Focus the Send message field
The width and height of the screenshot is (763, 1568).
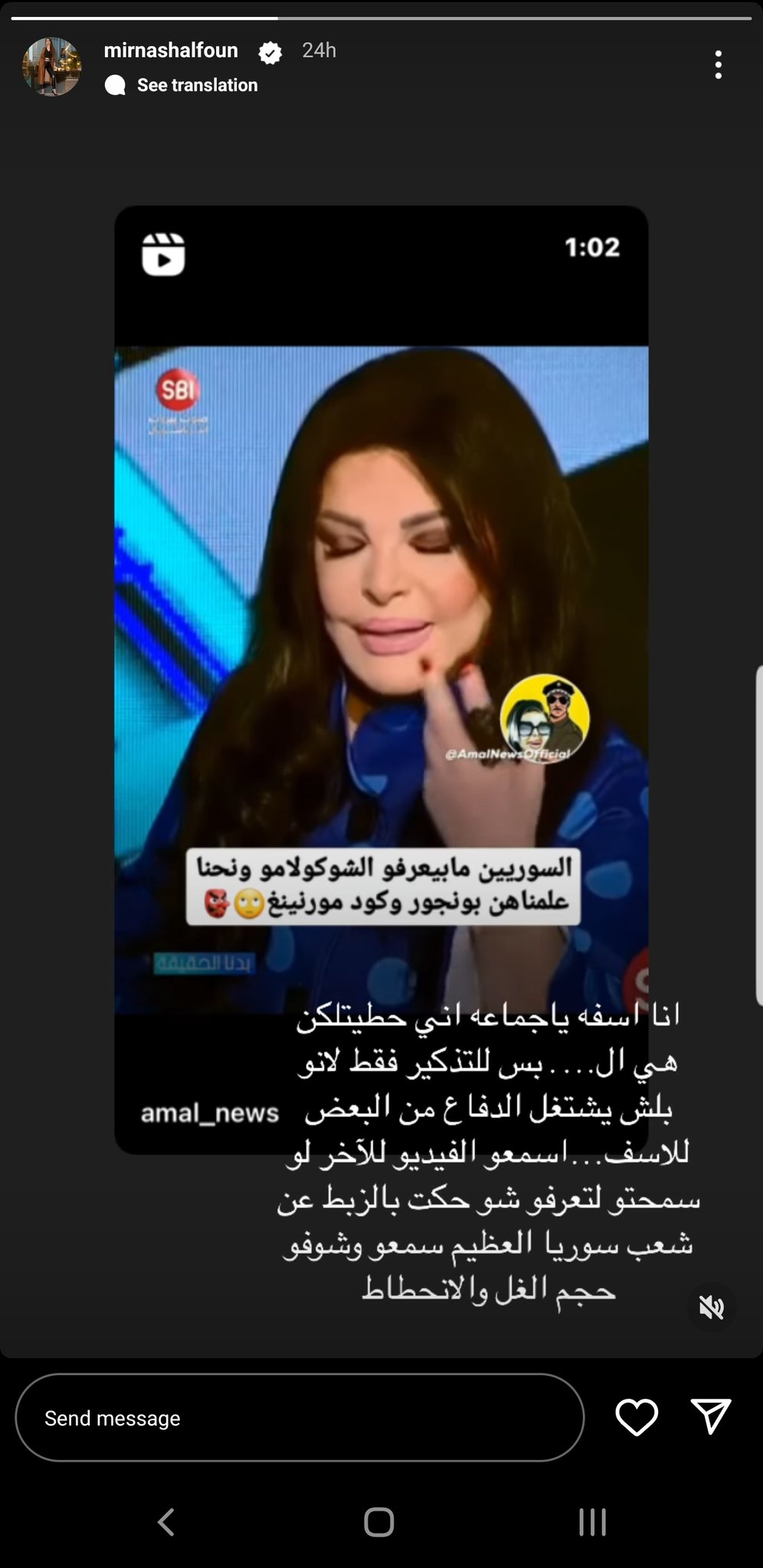click(299, 1418)
